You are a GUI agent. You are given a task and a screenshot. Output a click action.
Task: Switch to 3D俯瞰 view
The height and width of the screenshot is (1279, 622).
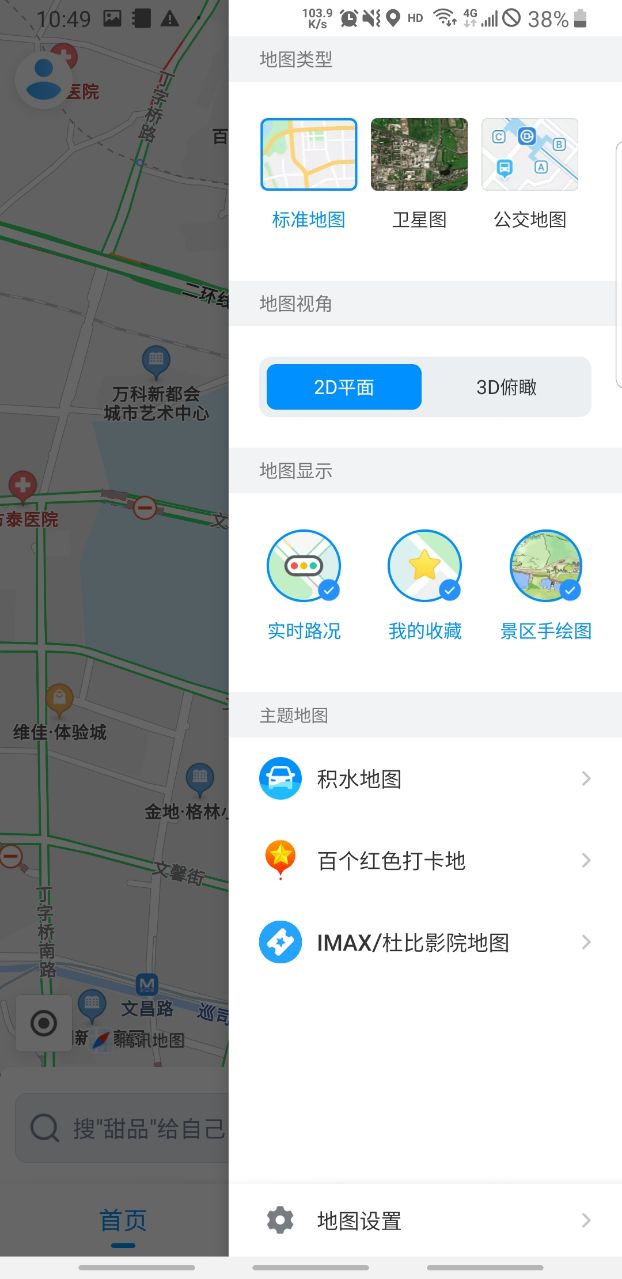coord(506,387)
